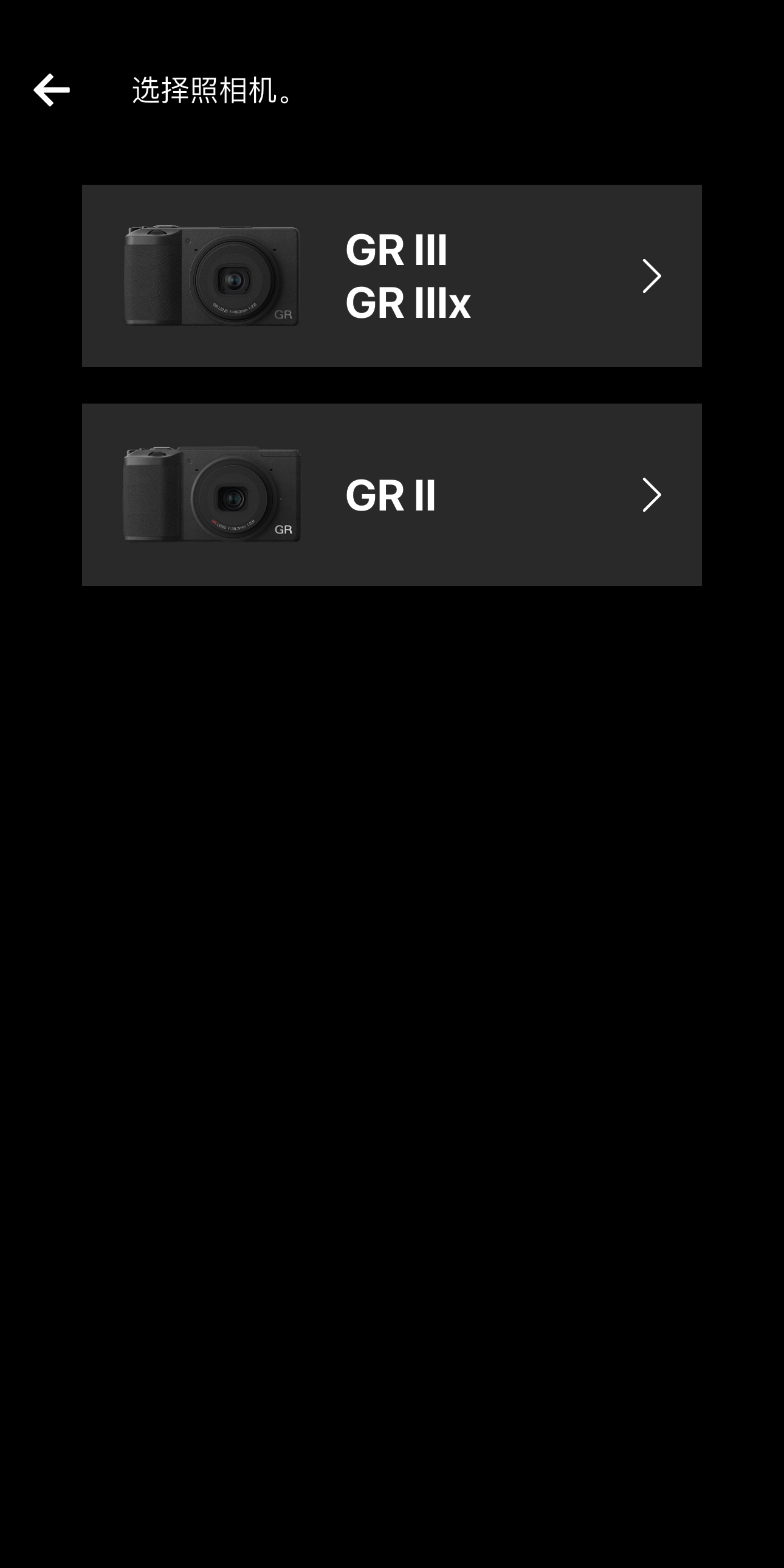Image resolution: width=784 pixels, height=1568 pixels.
Task: Go back using the arrow icon
Action: pyautogui.click(x=52, y=90)
